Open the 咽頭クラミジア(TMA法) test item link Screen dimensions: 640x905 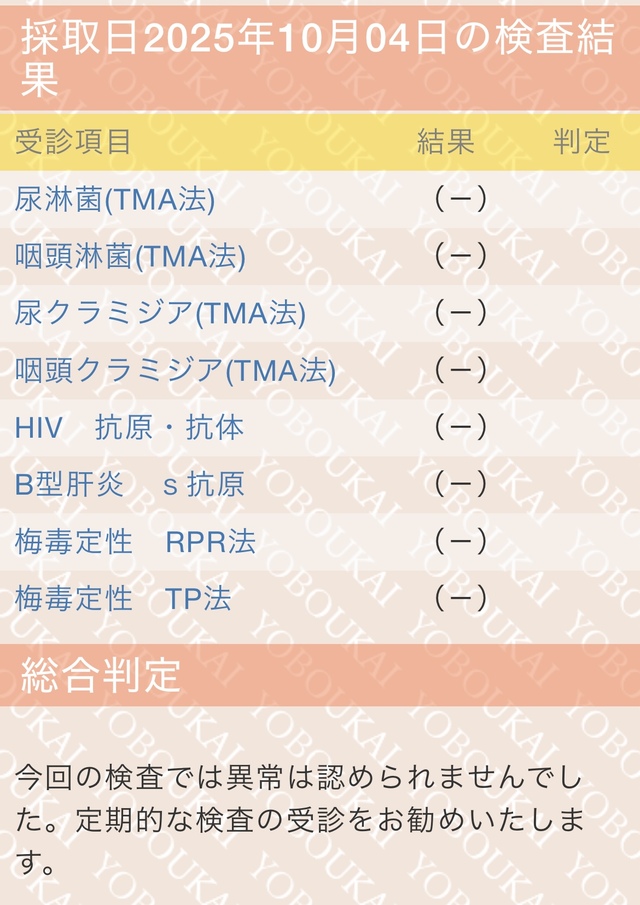[175, 371]
